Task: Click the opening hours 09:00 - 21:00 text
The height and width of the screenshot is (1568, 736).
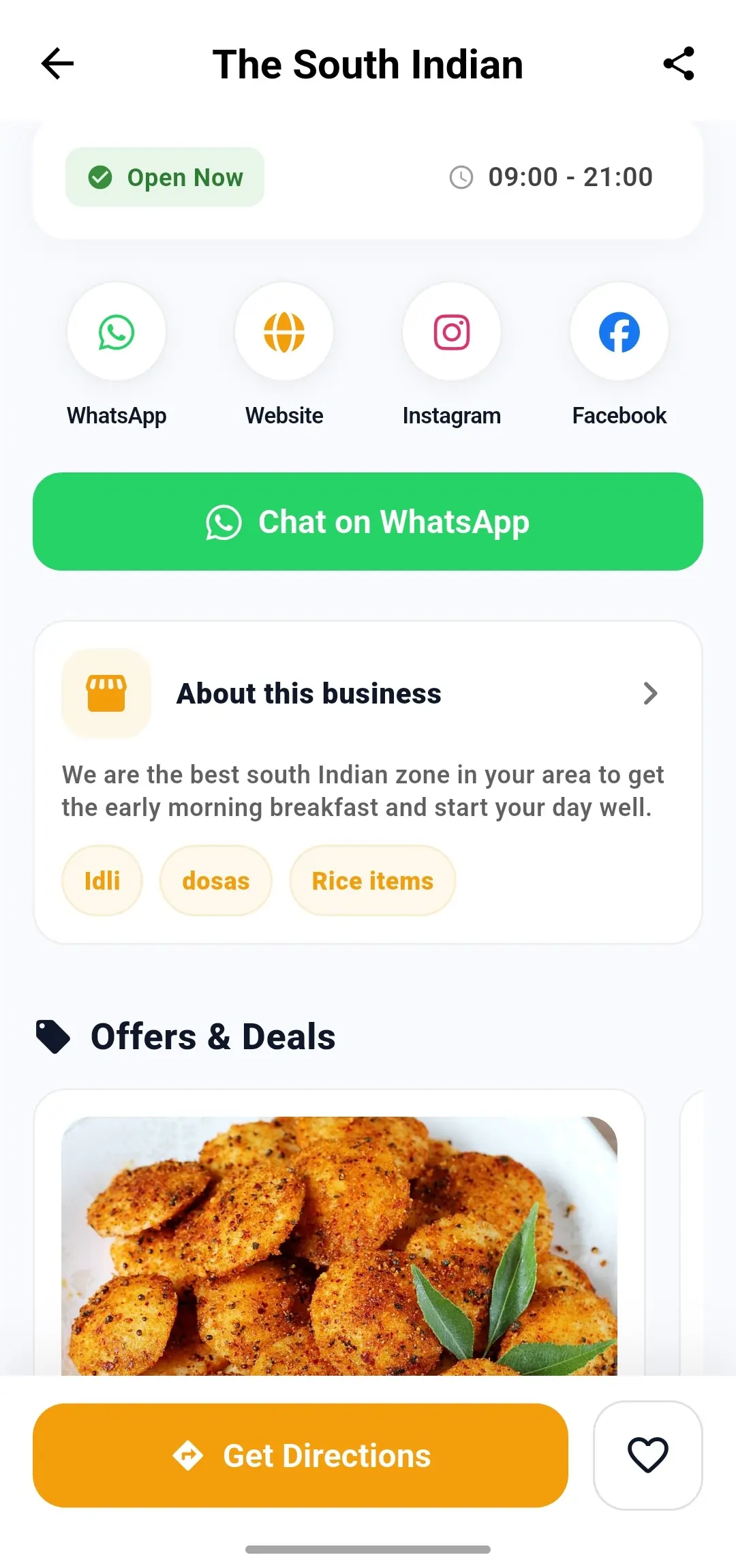Action: (x=570, y=177)
